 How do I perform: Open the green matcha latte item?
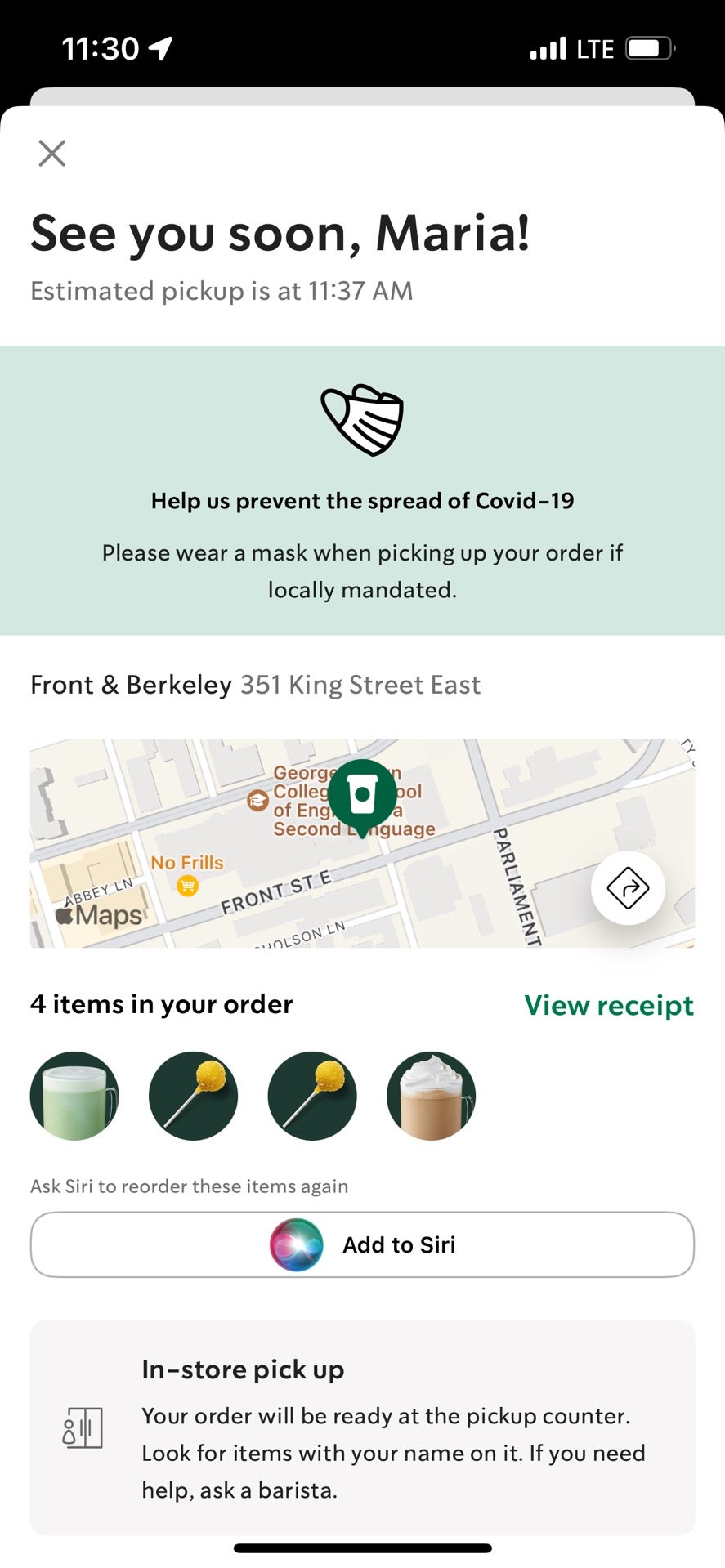coord(74,1096)
